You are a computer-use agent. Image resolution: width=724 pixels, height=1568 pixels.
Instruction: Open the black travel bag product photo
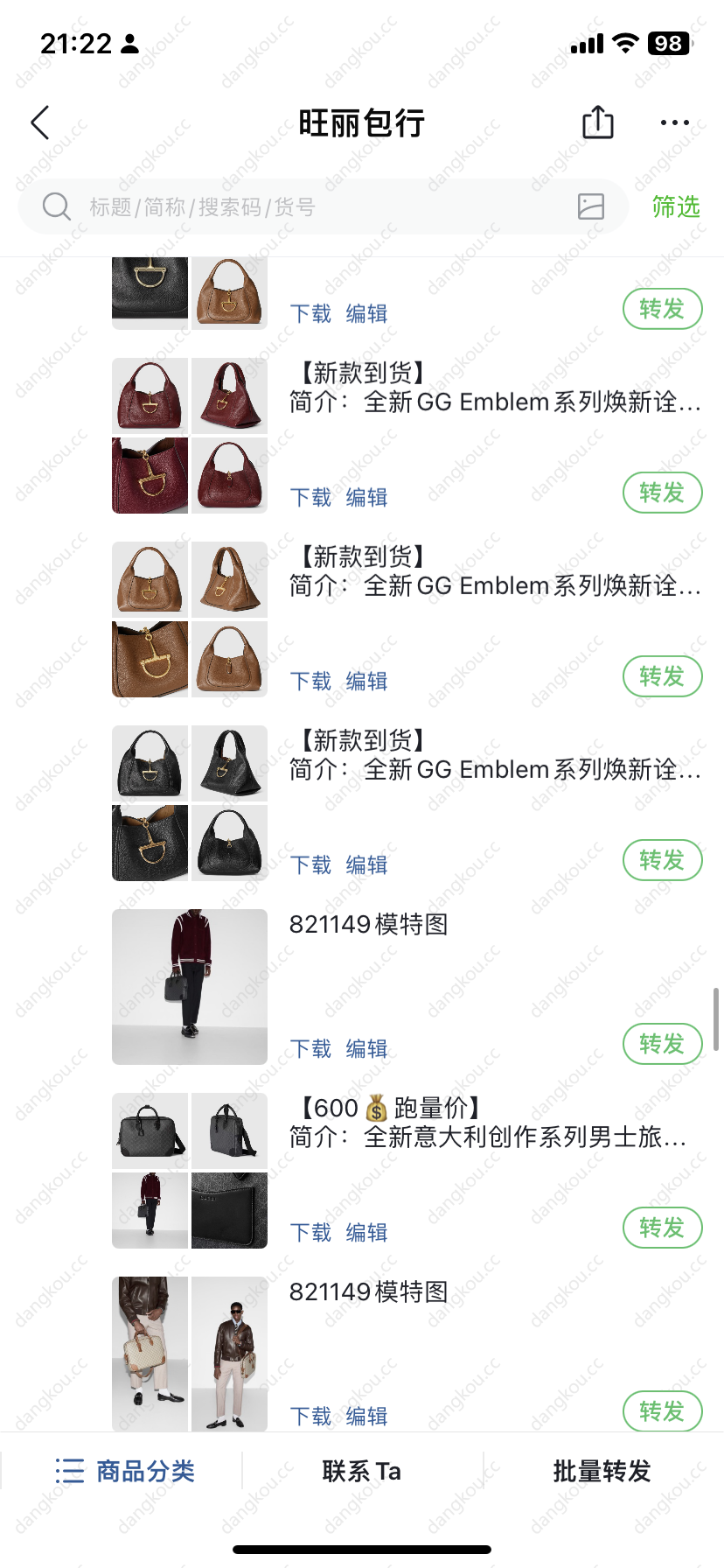(x=150, y=1130)
